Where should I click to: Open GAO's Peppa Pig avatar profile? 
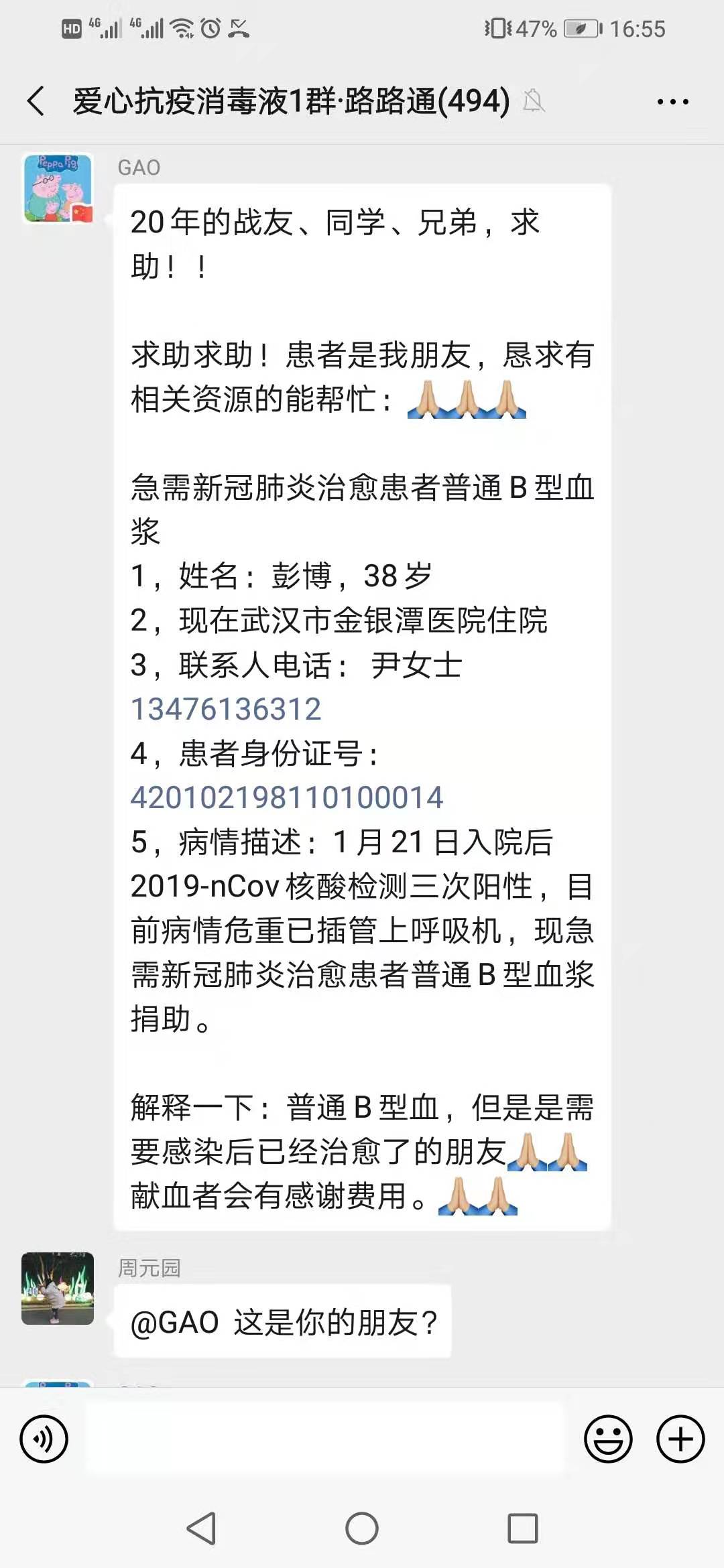click(58, 188)
